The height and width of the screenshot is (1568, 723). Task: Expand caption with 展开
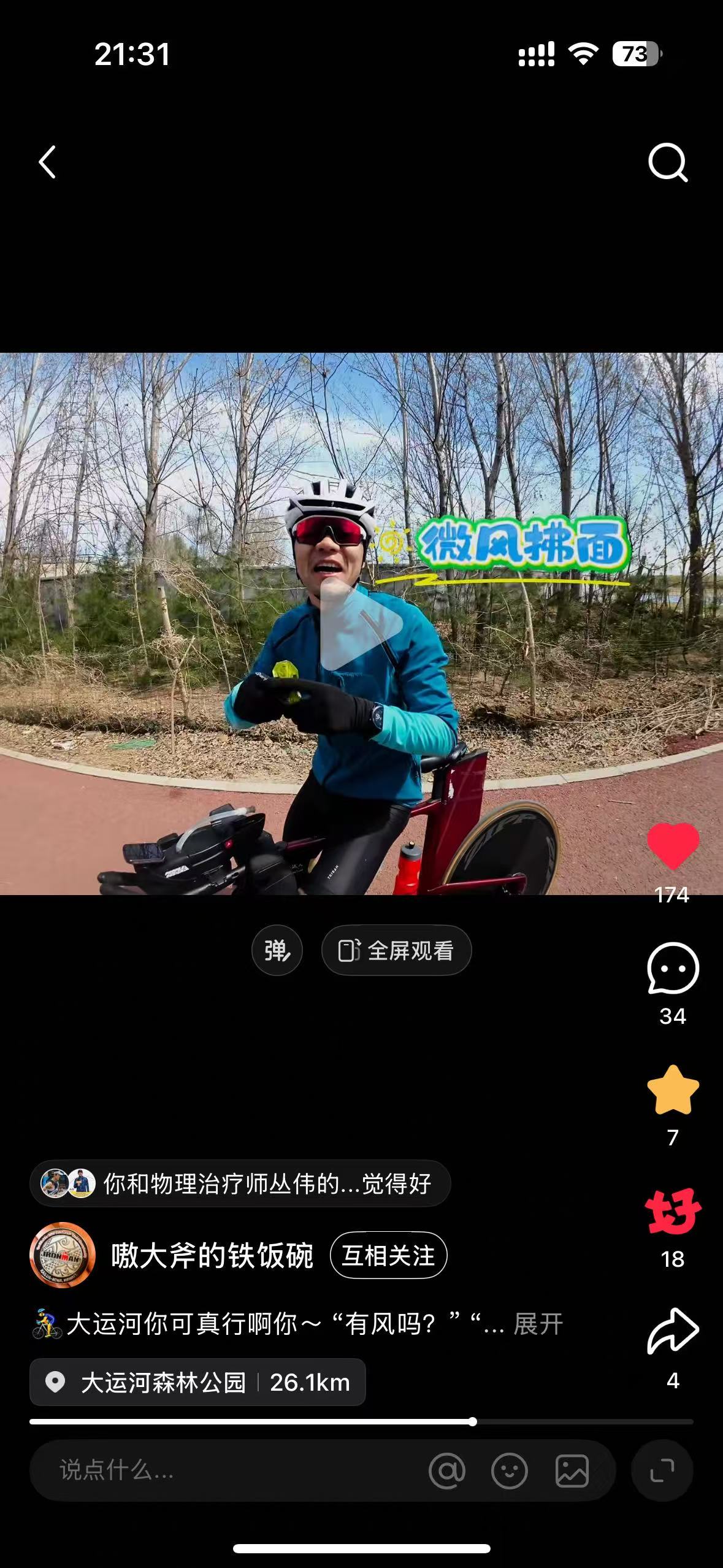[x=538, y=1324]
